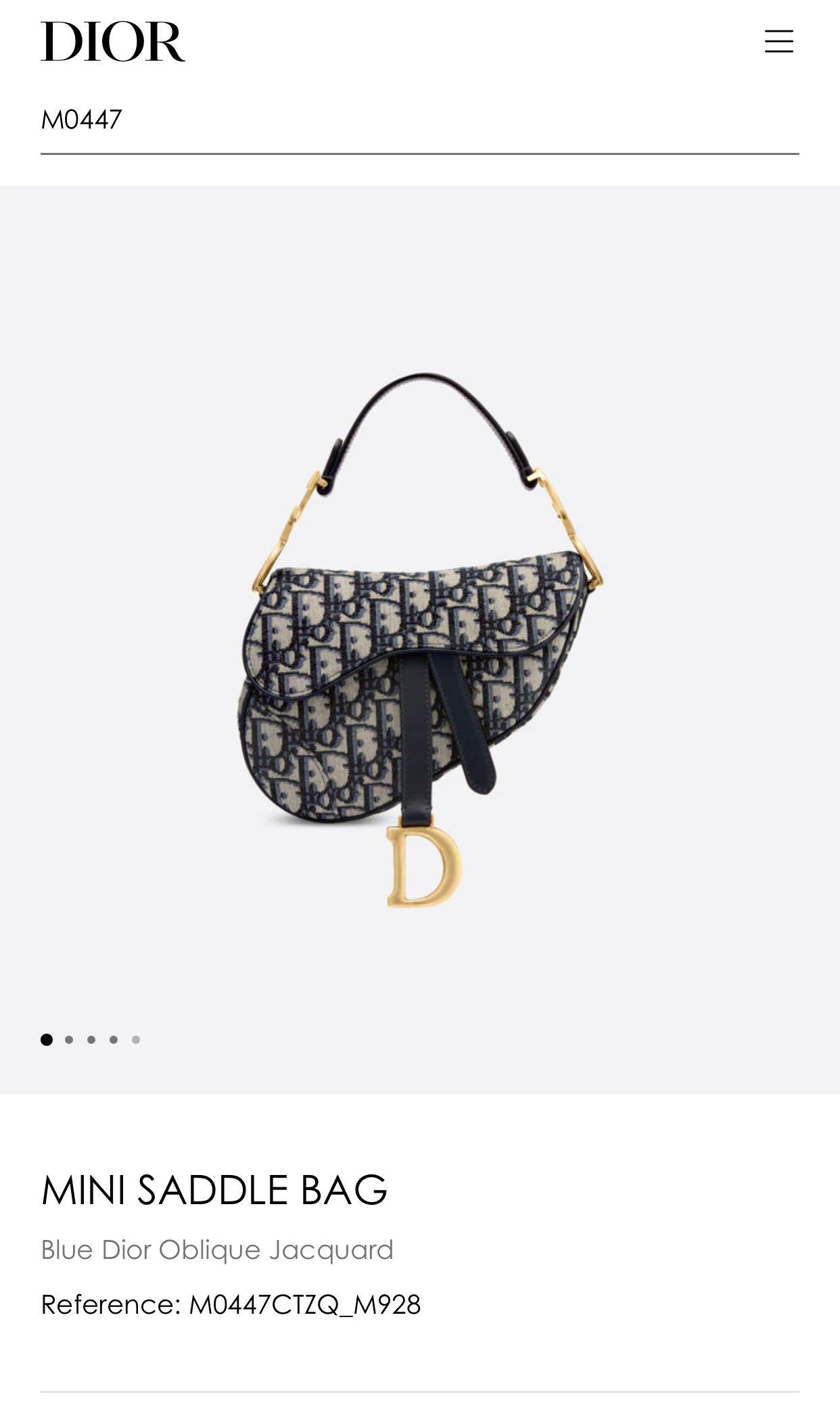Switch gallery view using the lightest gray dot

tap(135, 1039)
